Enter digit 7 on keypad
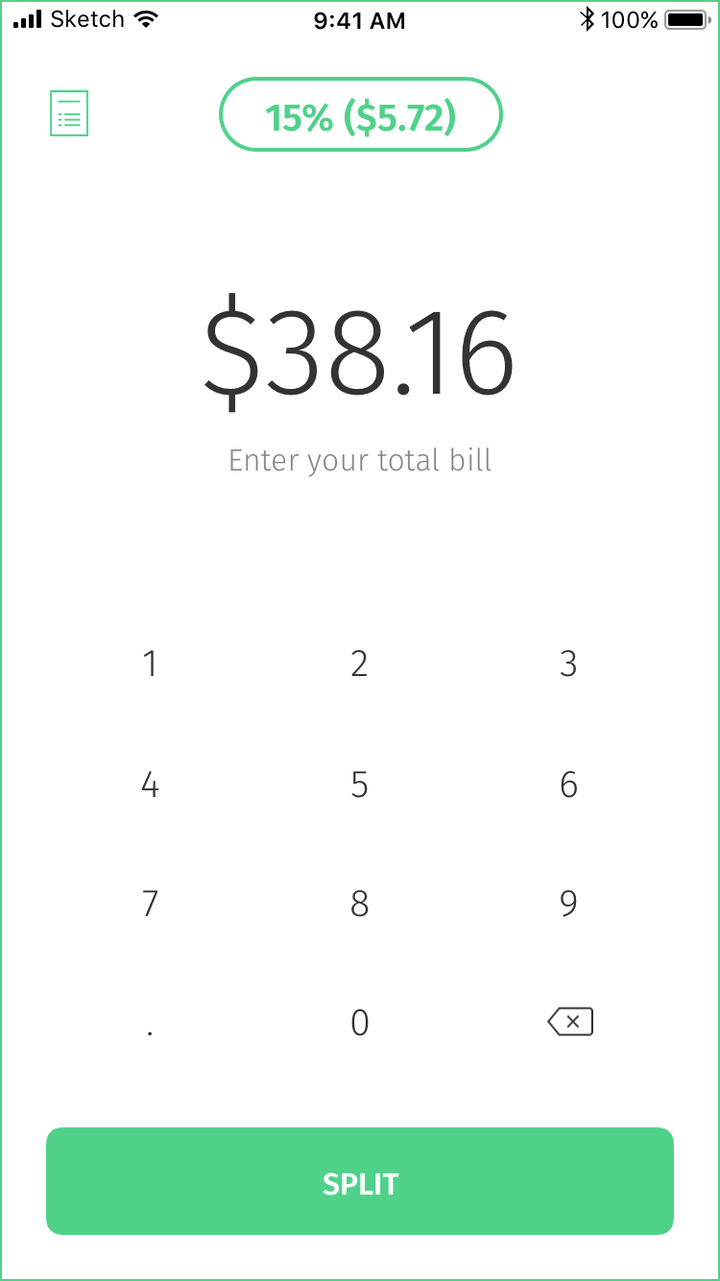This screenshot has width=720, height=1281. point(150,904)
